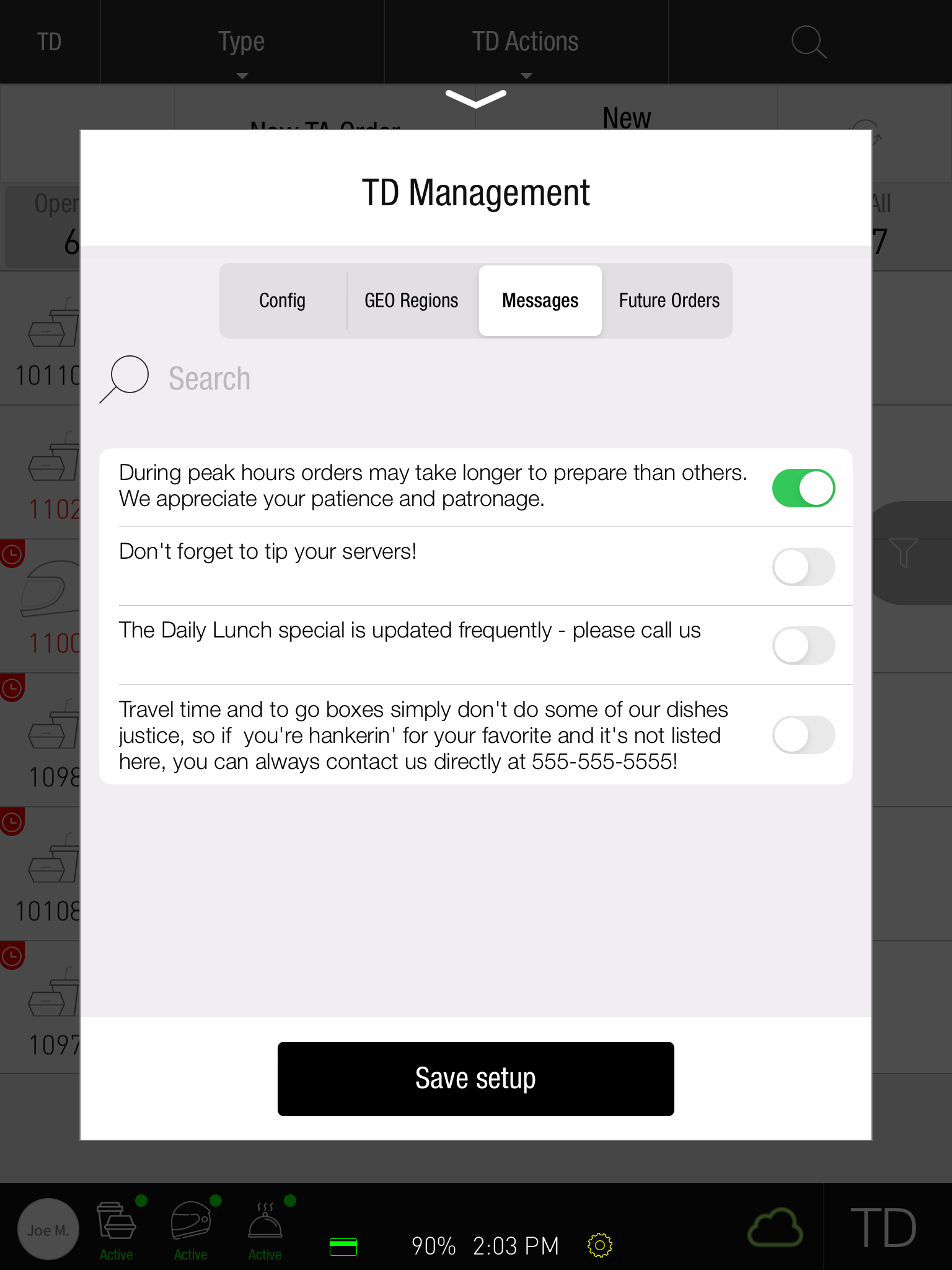This screenshot has height=1270, width=952.
Task: Tap the Save setup button
Action: 475,1078
